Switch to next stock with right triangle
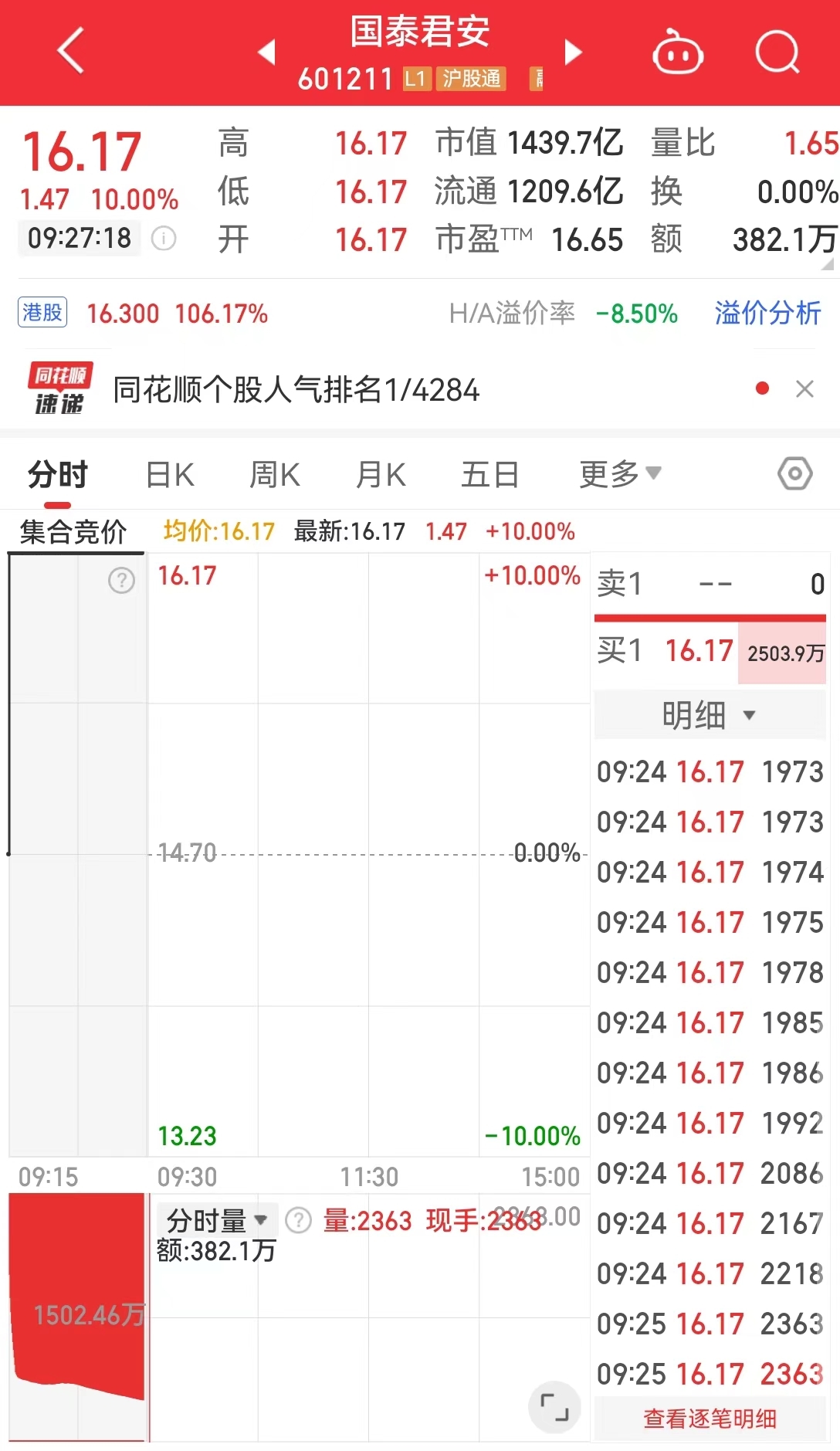 (x=572, y=52)
